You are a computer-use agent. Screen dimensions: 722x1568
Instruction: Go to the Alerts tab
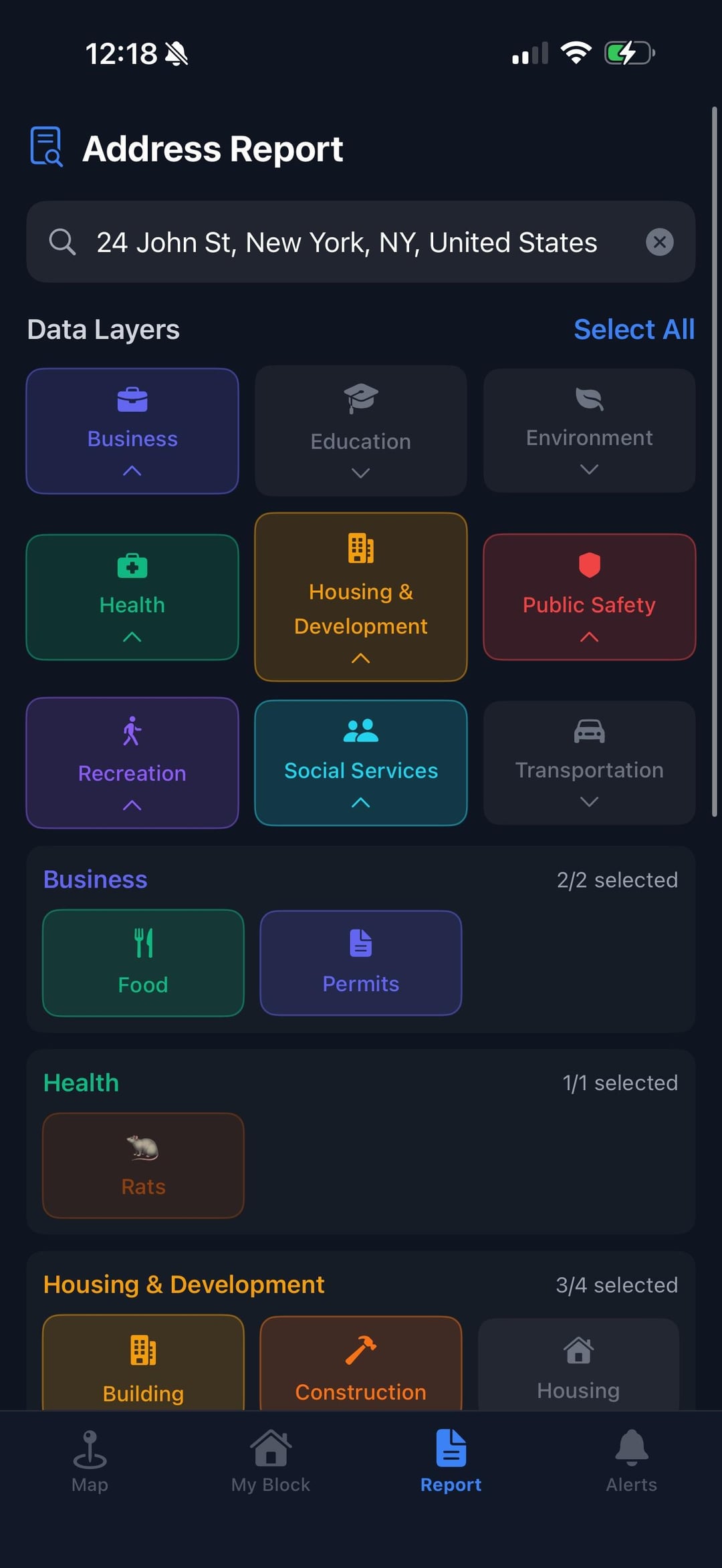coord(631,1462)
